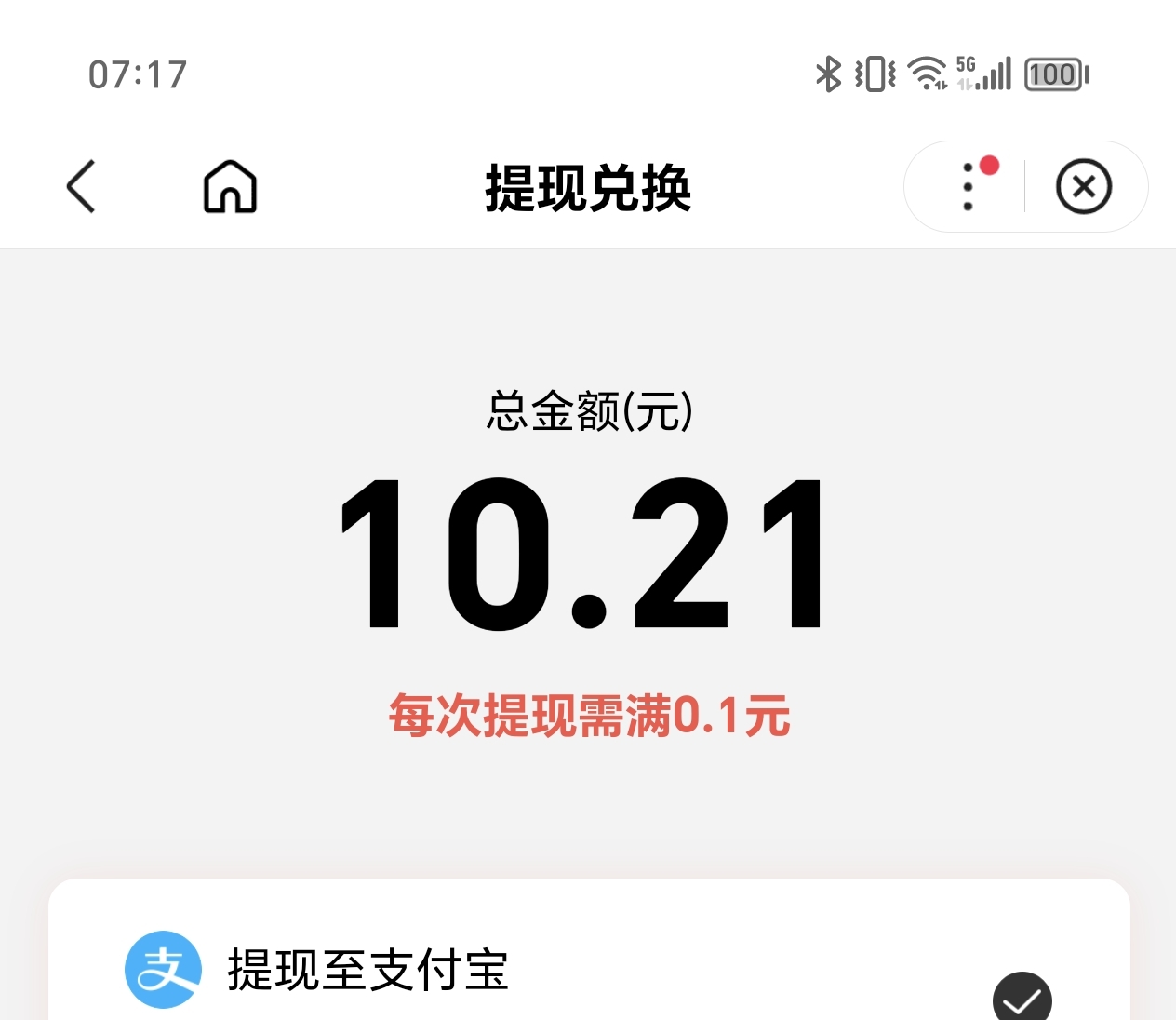The width and height of the screenshot is (1176, 1020).
Task: Return to the home page
Action: [x=230, y=186]
